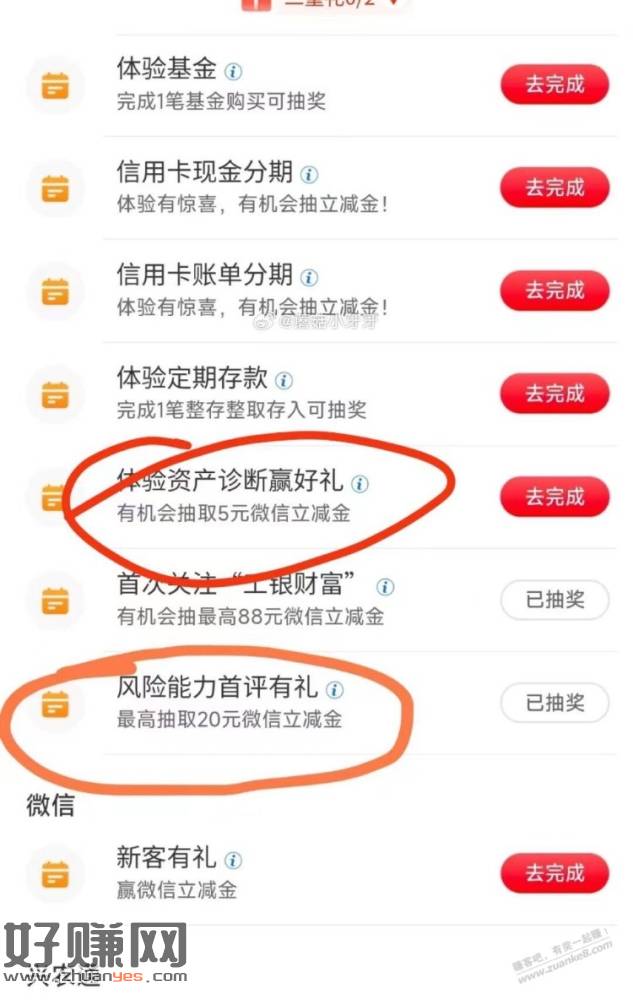Open info icon next to 体验基金
The image size is (633, 1000).
(x=234, y=72)
